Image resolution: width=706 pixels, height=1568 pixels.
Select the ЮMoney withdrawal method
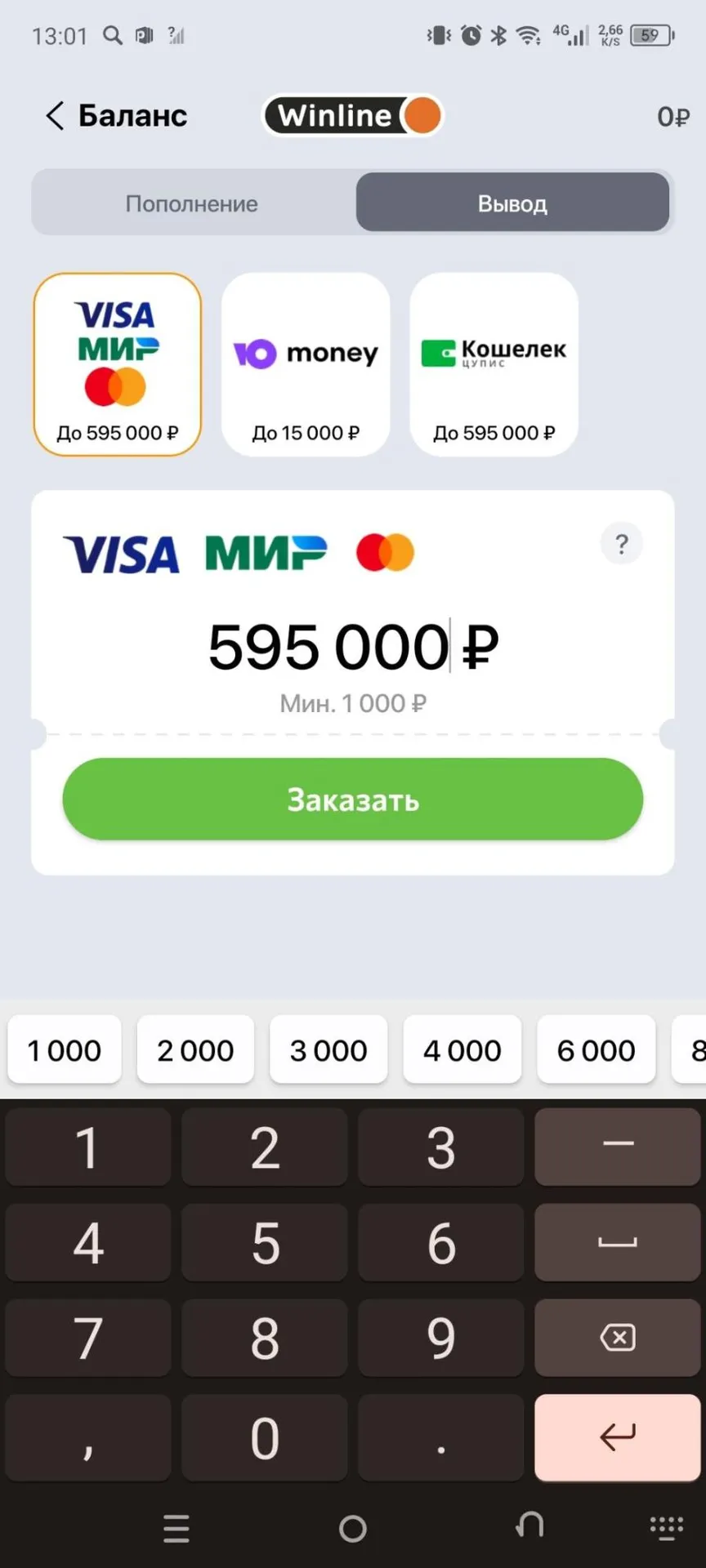306,364
